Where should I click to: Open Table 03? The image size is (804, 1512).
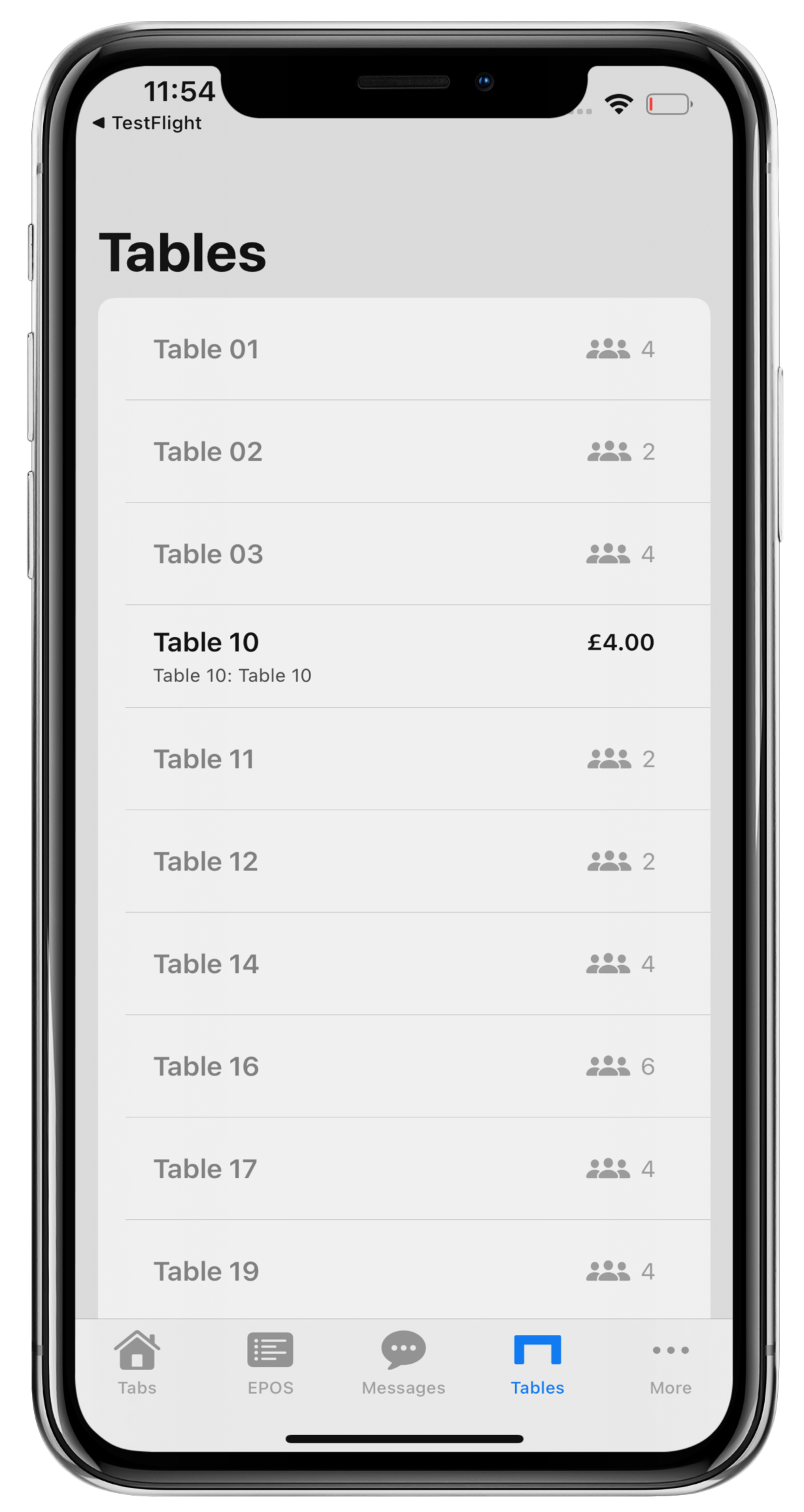pyautogui.click(x=404, y=554)
